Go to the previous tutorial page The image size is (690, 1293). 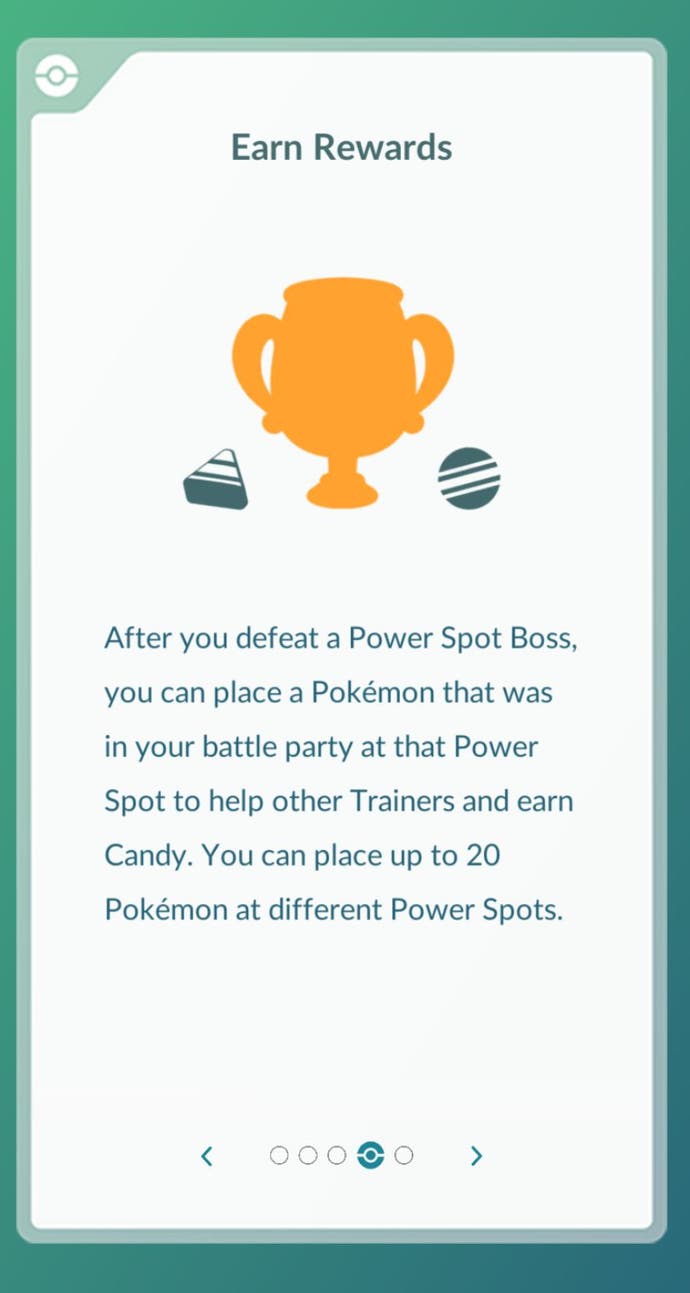click(x=207, y=1156)
